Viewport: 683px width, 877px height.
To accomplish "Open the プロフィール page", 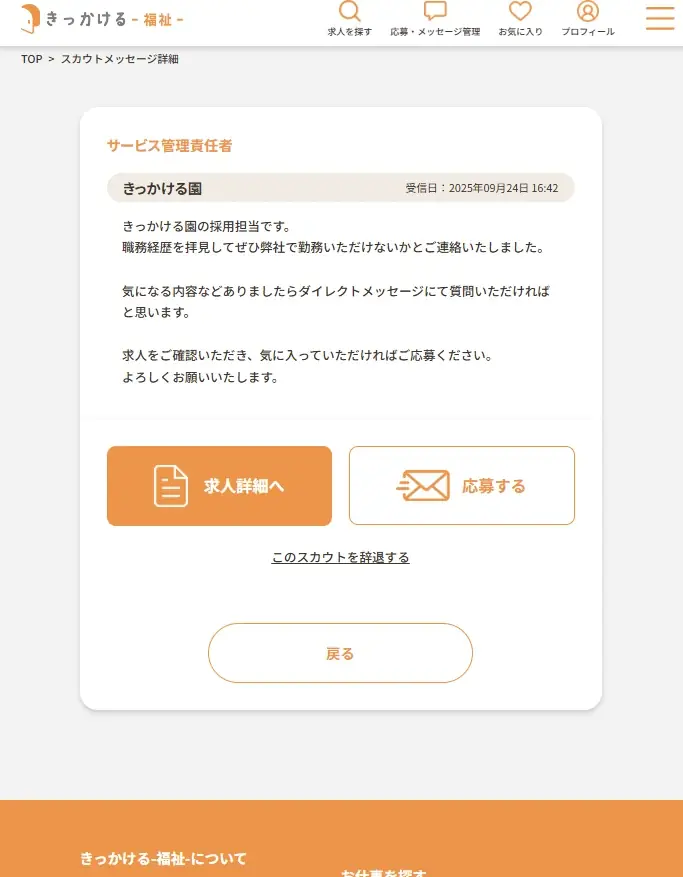I will click(x=587, y=19).
